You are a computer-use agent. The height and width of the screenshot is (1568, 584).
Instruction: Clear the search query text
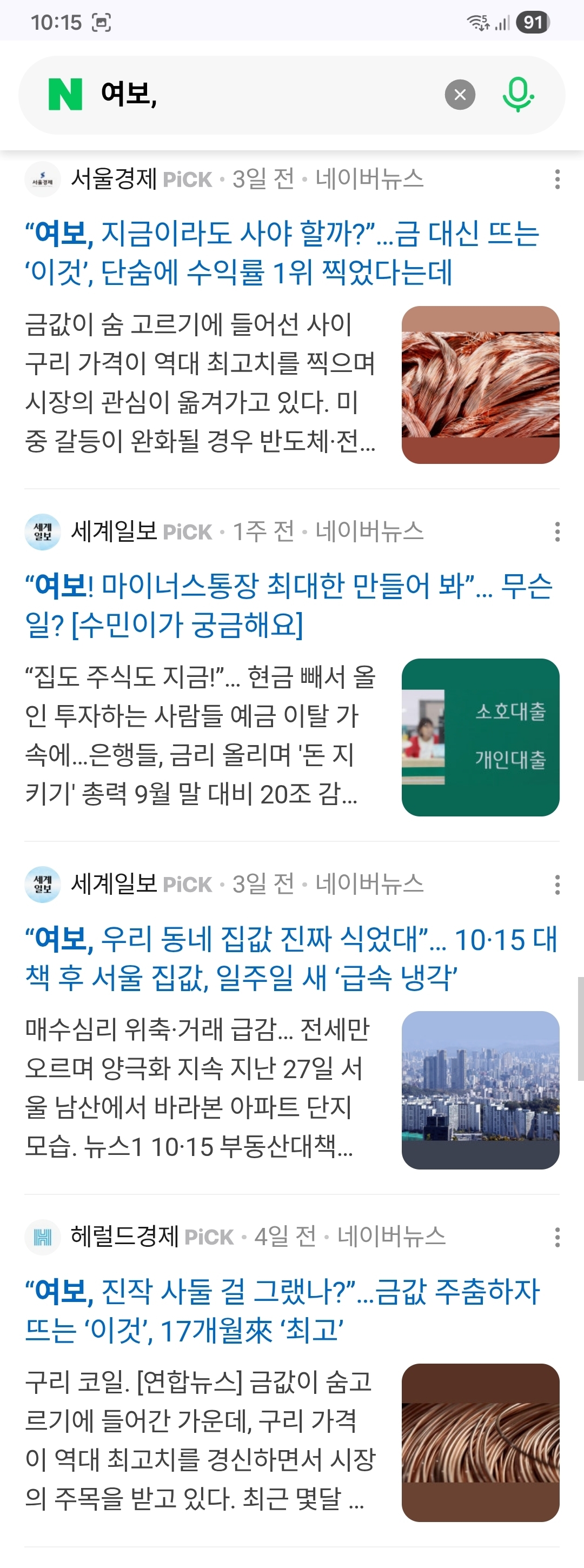click(460, 95)
